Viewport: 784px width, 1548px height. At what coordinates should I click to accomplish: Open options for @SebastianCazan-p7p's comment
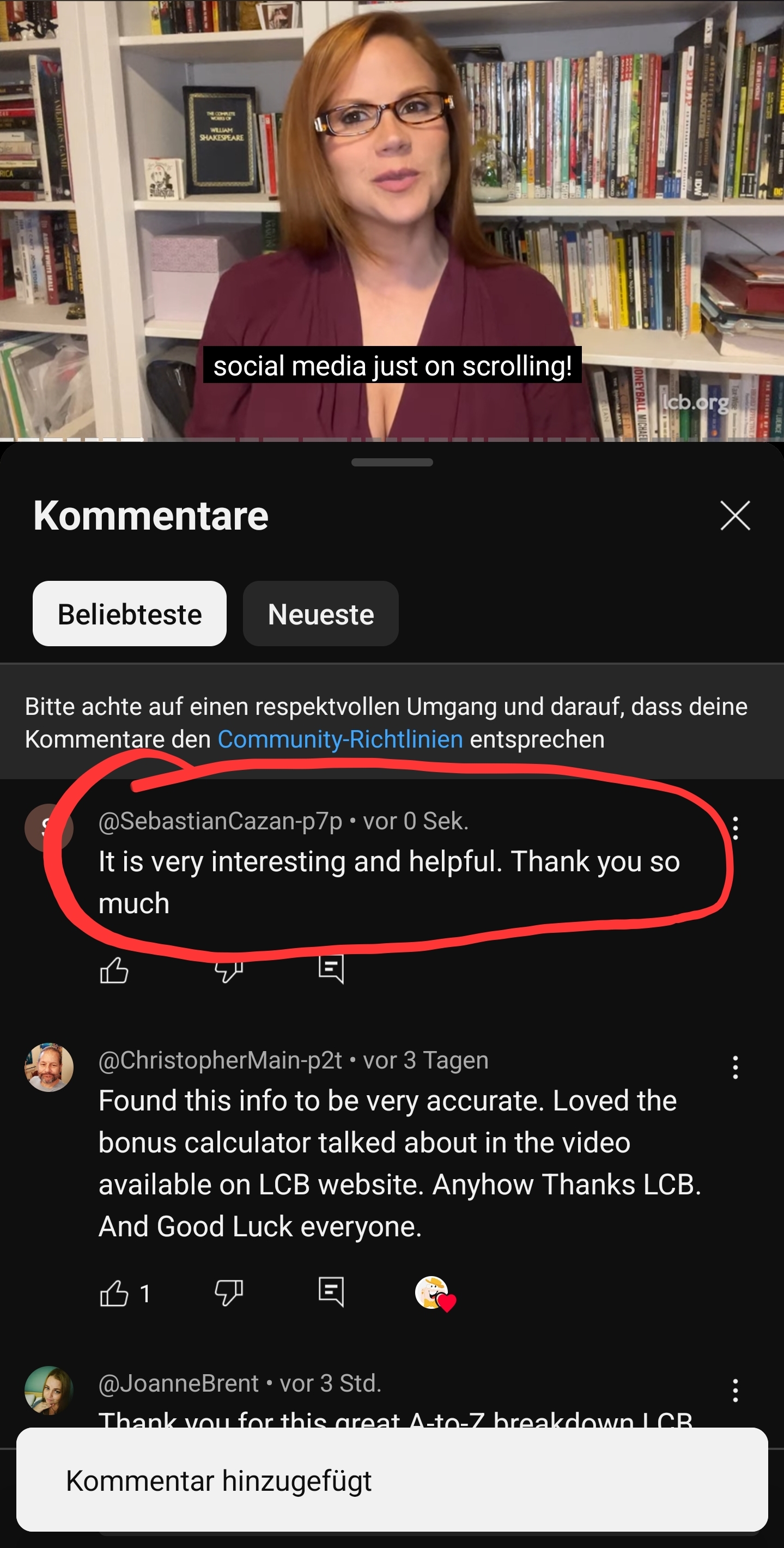[x=736, y=828]
